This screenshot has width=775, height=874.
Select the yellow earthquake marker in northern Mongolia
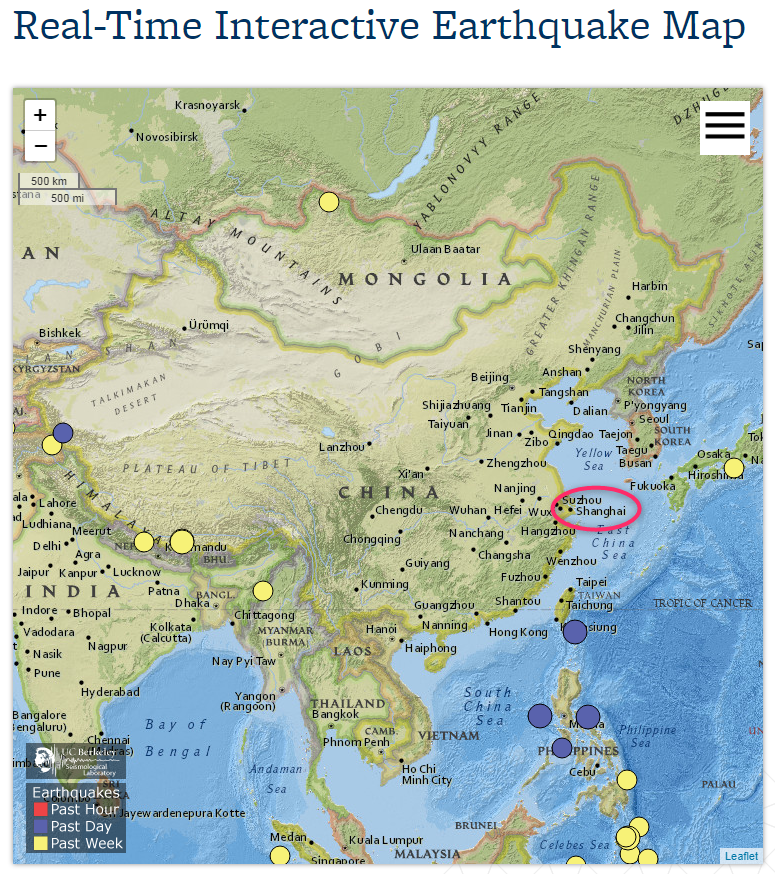pos(328,202)
